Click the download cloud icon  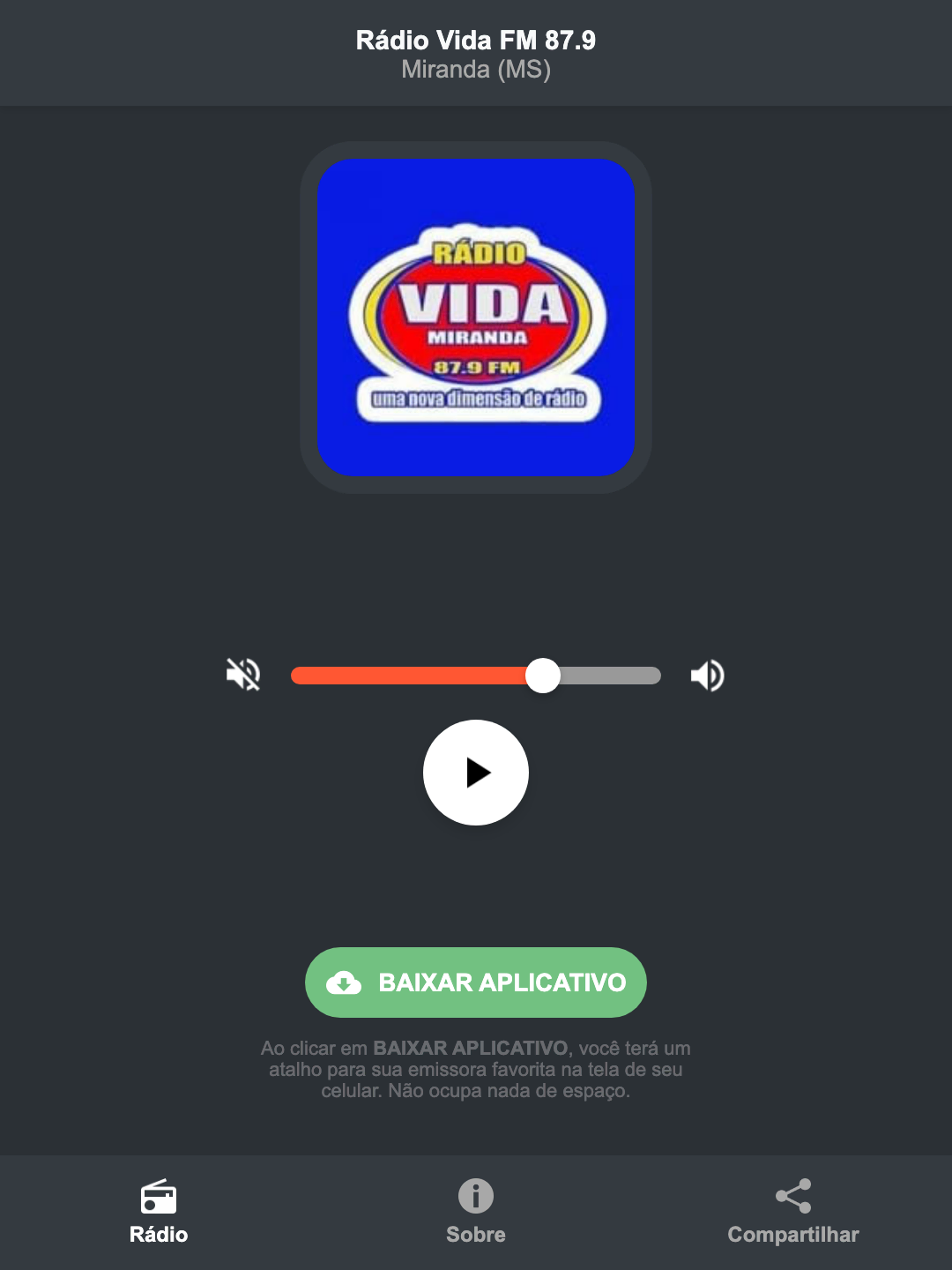(x=346, y=982)
